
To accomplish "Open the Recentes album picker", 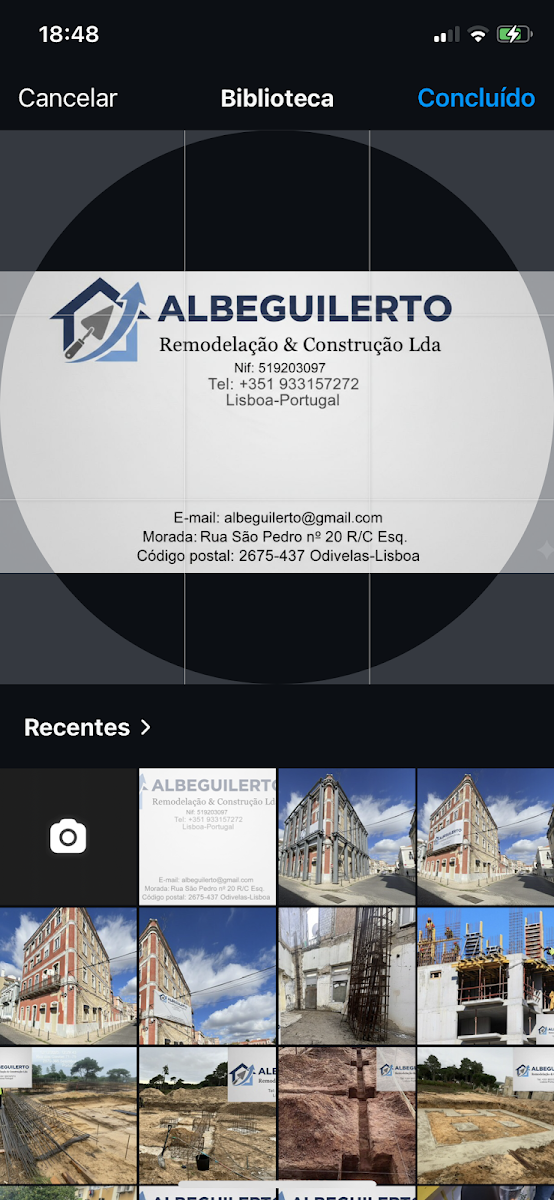I will tap(88, 727).
